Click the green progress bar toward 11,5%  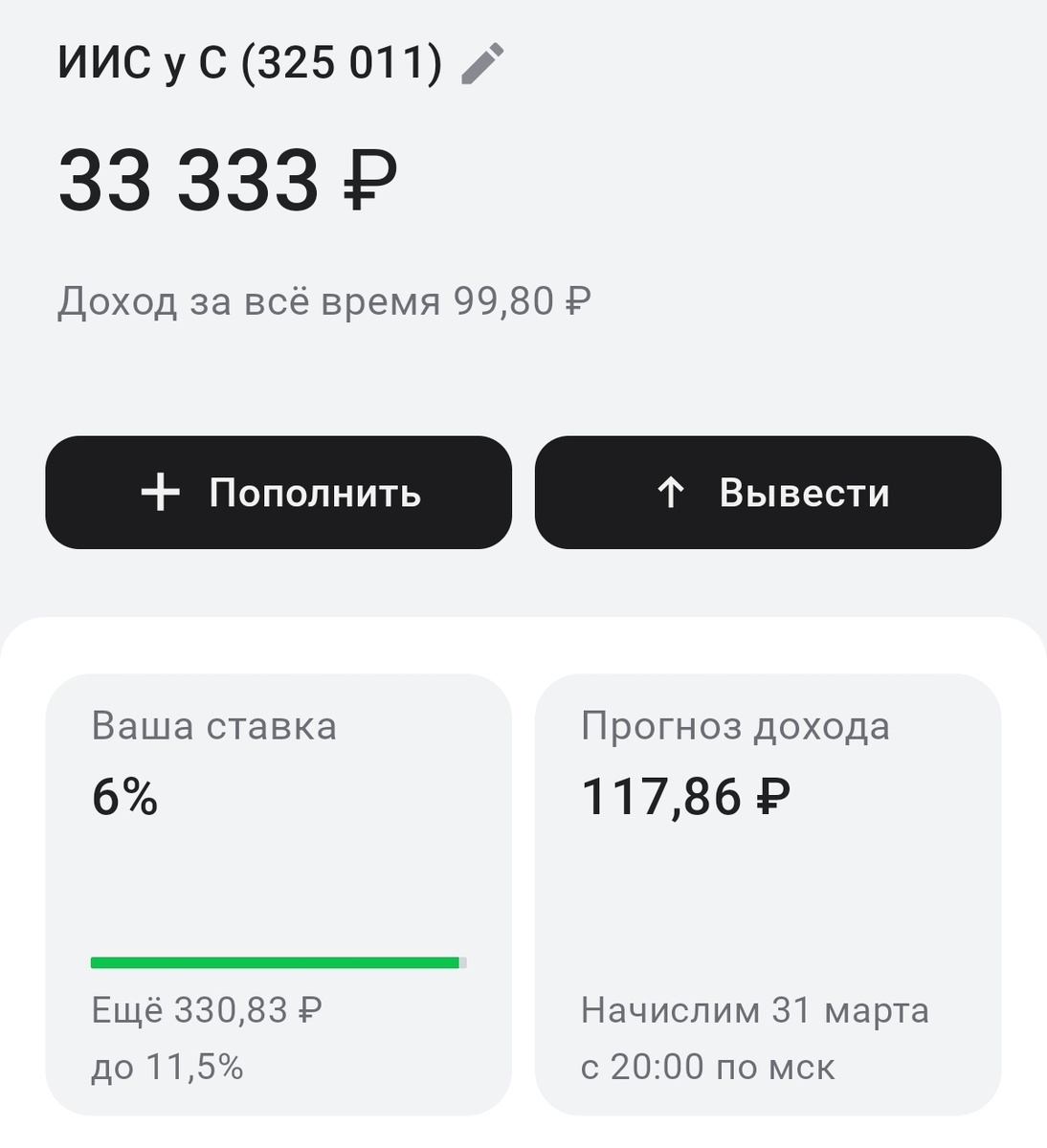tap(278, 961)
